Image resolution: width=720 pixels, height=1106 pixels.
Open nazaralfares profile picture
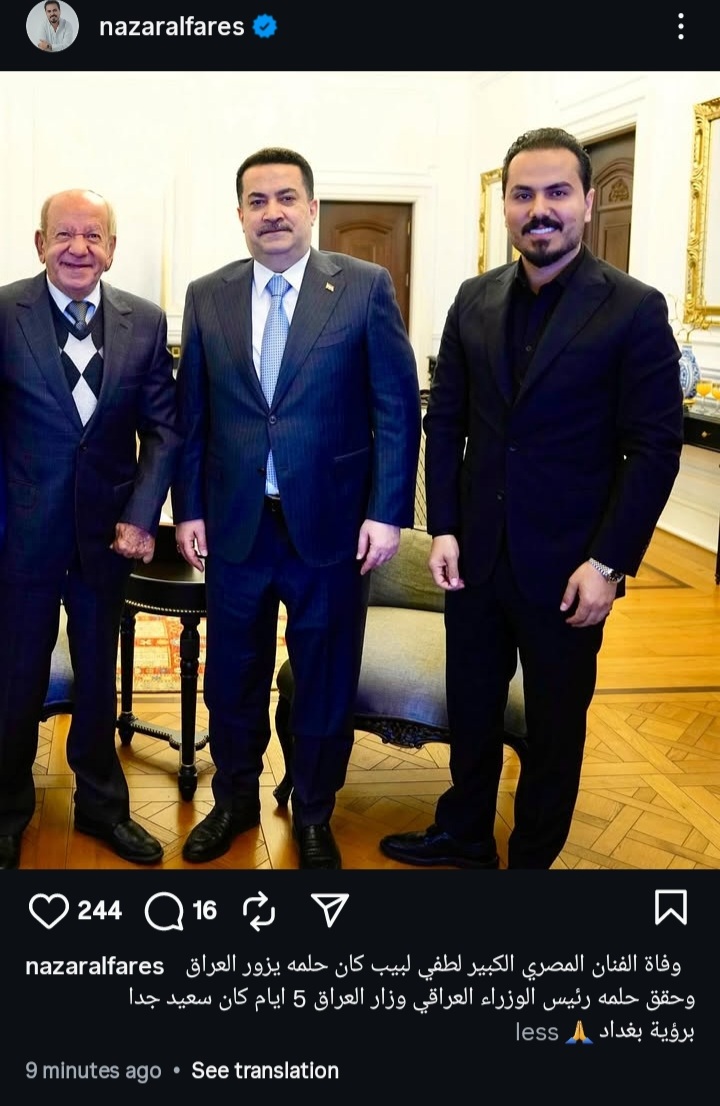point(52,27)
